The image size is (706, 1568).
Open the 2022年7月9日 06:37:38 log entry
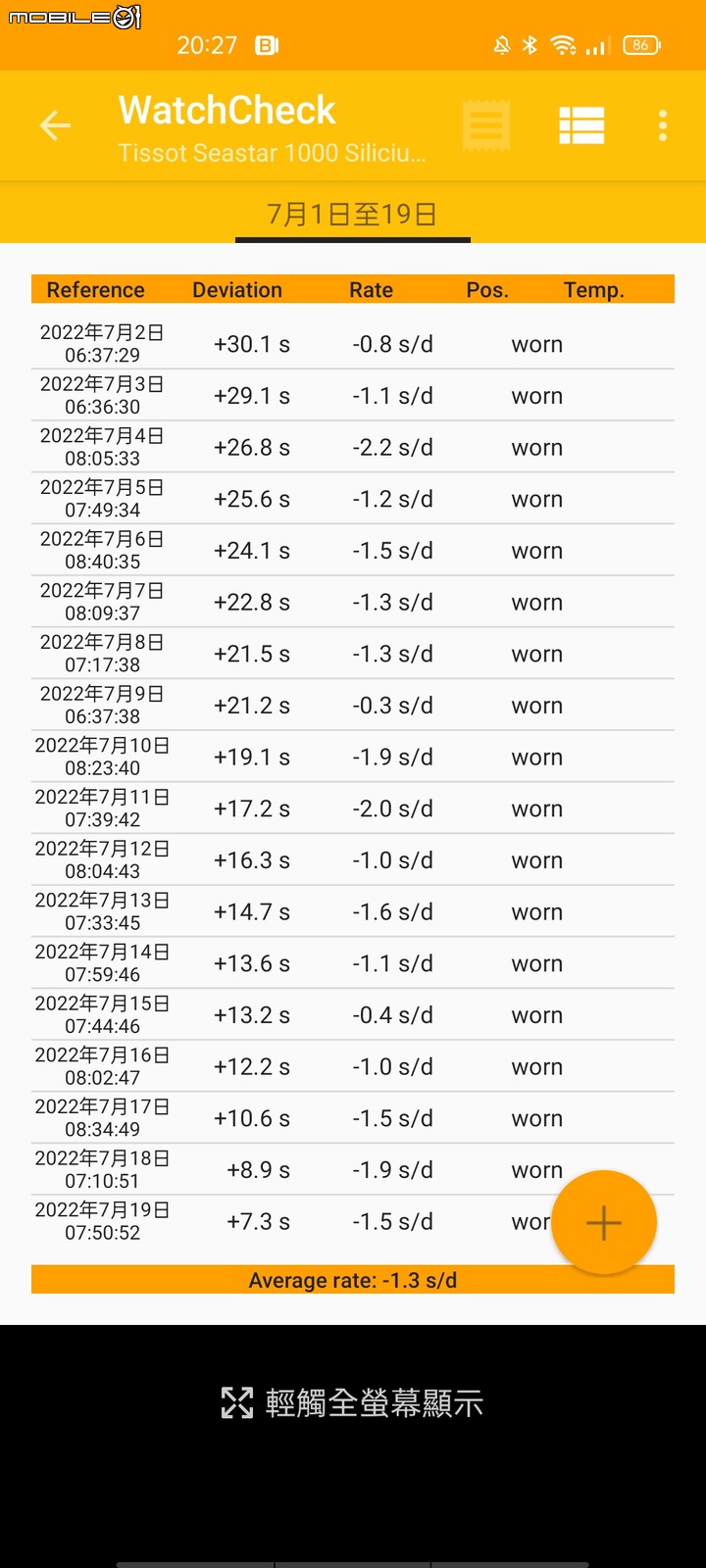[x=353, y=705]
